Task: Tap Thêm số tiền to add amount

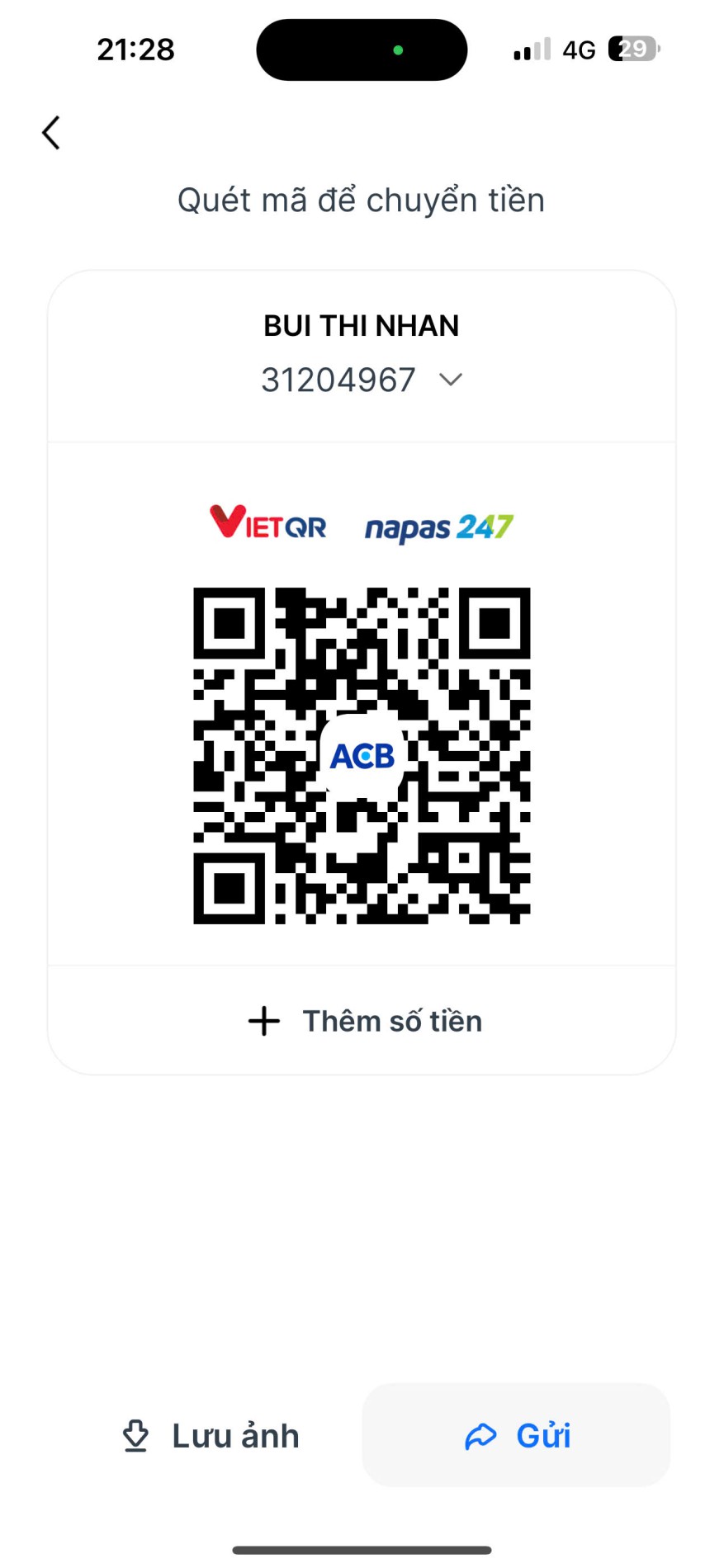Action: pos(364,1021)
